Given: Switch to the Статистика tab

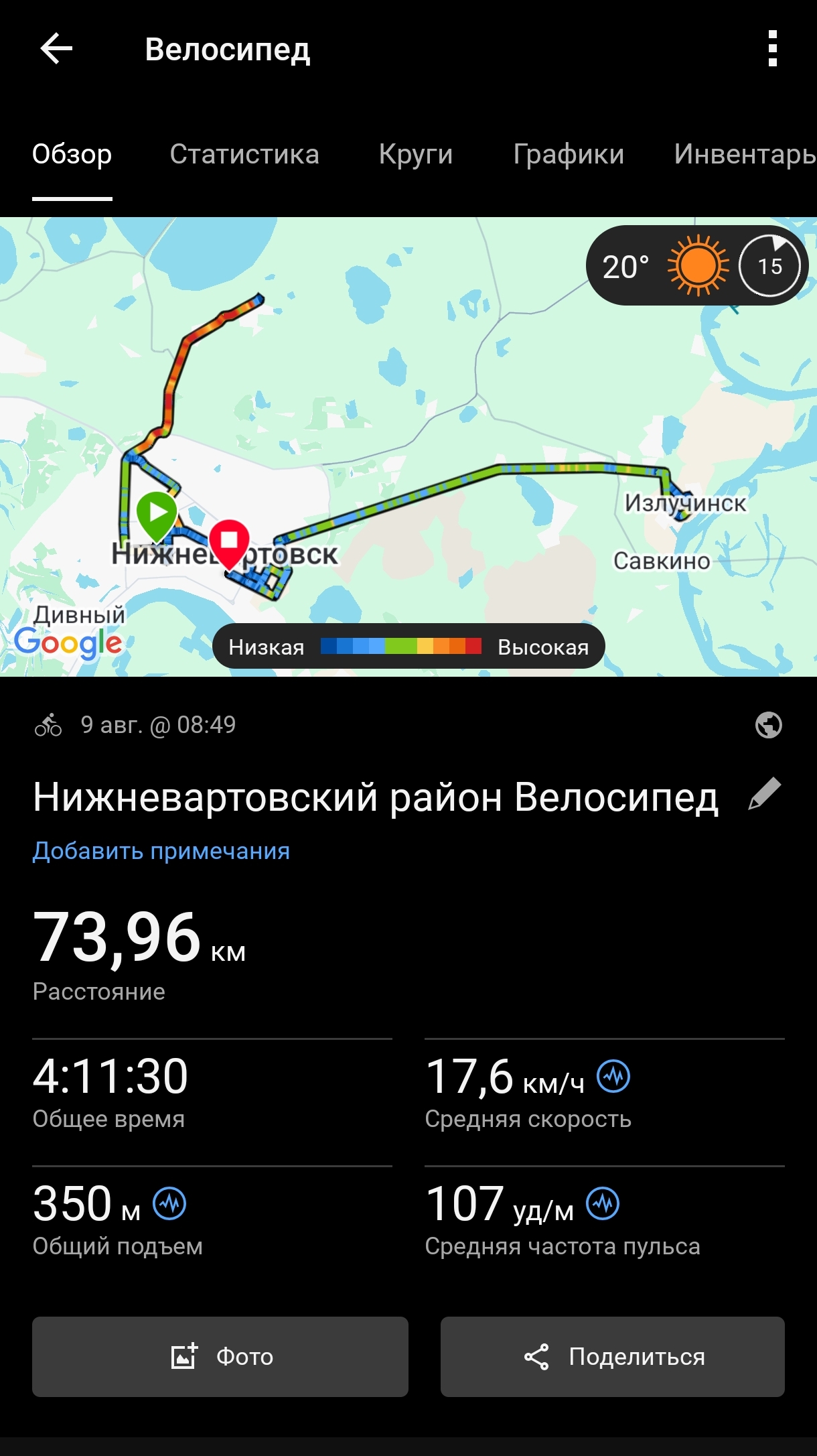Looking at the screenshot, I should [244, 154].
